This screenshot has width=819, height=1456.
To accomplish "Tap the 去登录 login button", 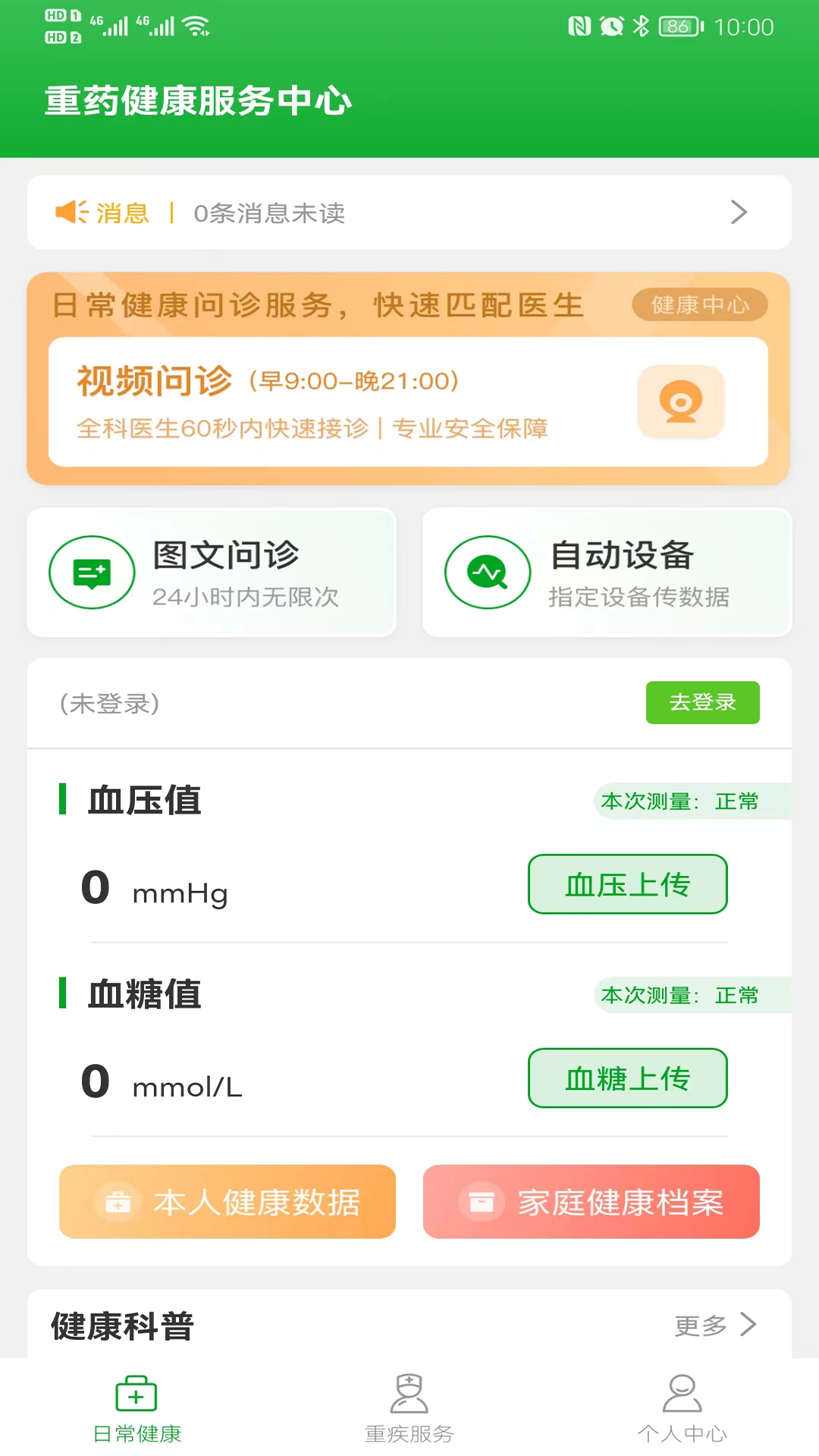I will [702, 702].
